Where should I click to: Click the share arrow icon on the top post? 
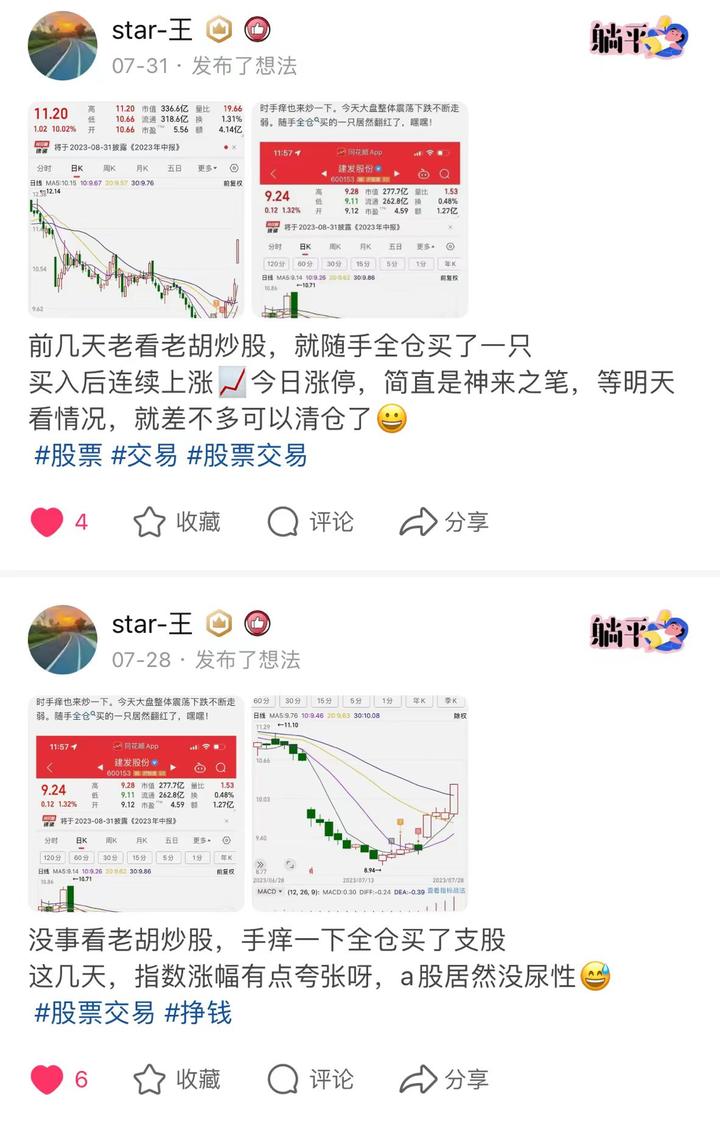coord(414,521)
